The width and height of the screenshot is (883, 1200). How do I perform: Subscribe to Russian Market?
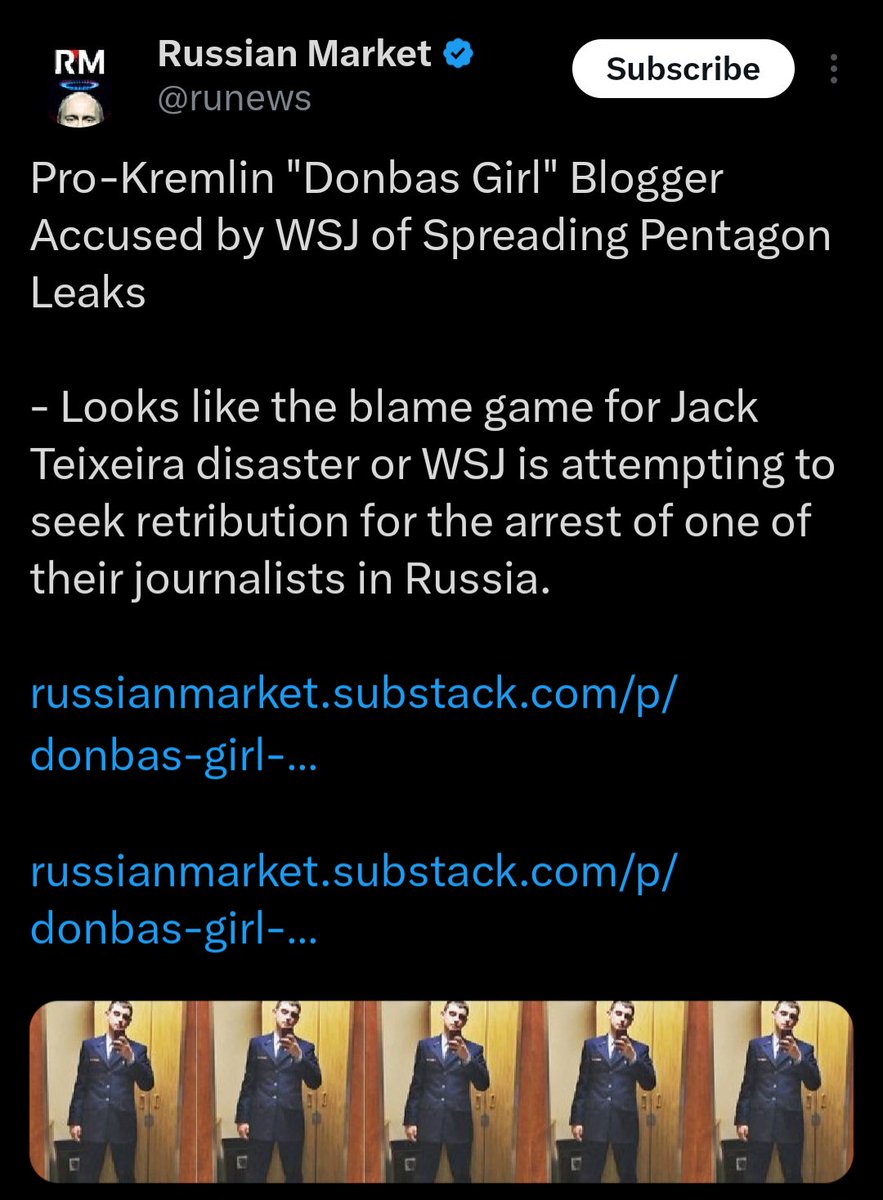(683, 69)
